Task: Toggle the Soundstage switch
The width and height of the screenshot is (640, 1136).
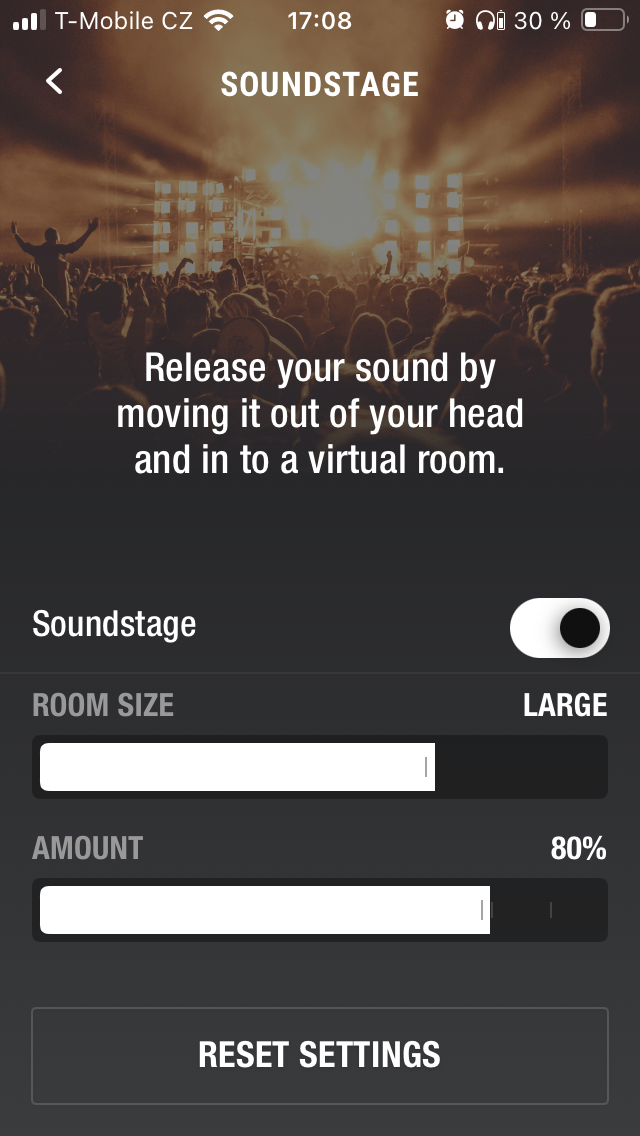Action: 559,628
